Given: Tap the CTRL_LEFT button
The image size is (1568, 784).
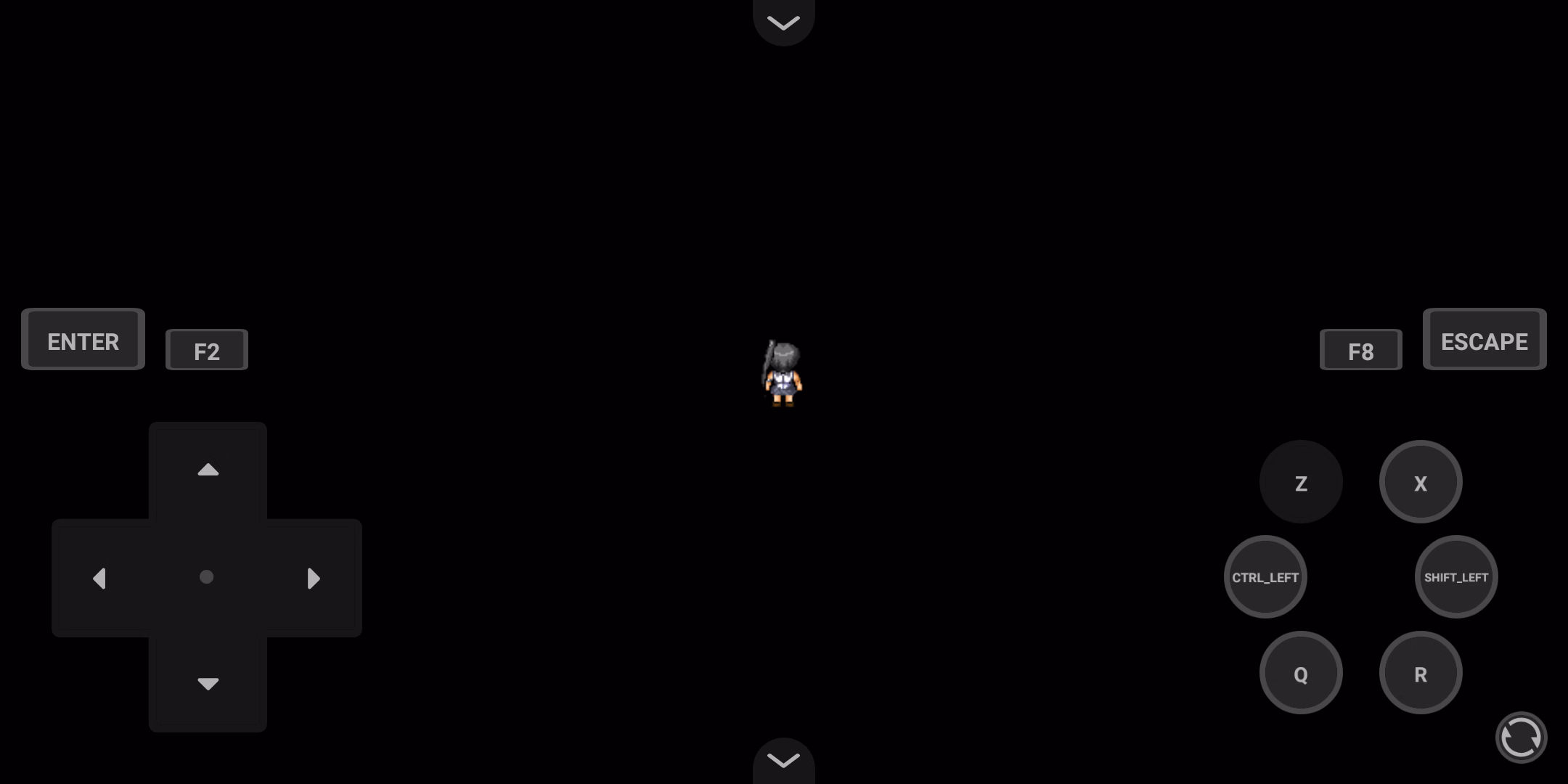Looking at the screenshot, I should click(x=1265, y=577).
